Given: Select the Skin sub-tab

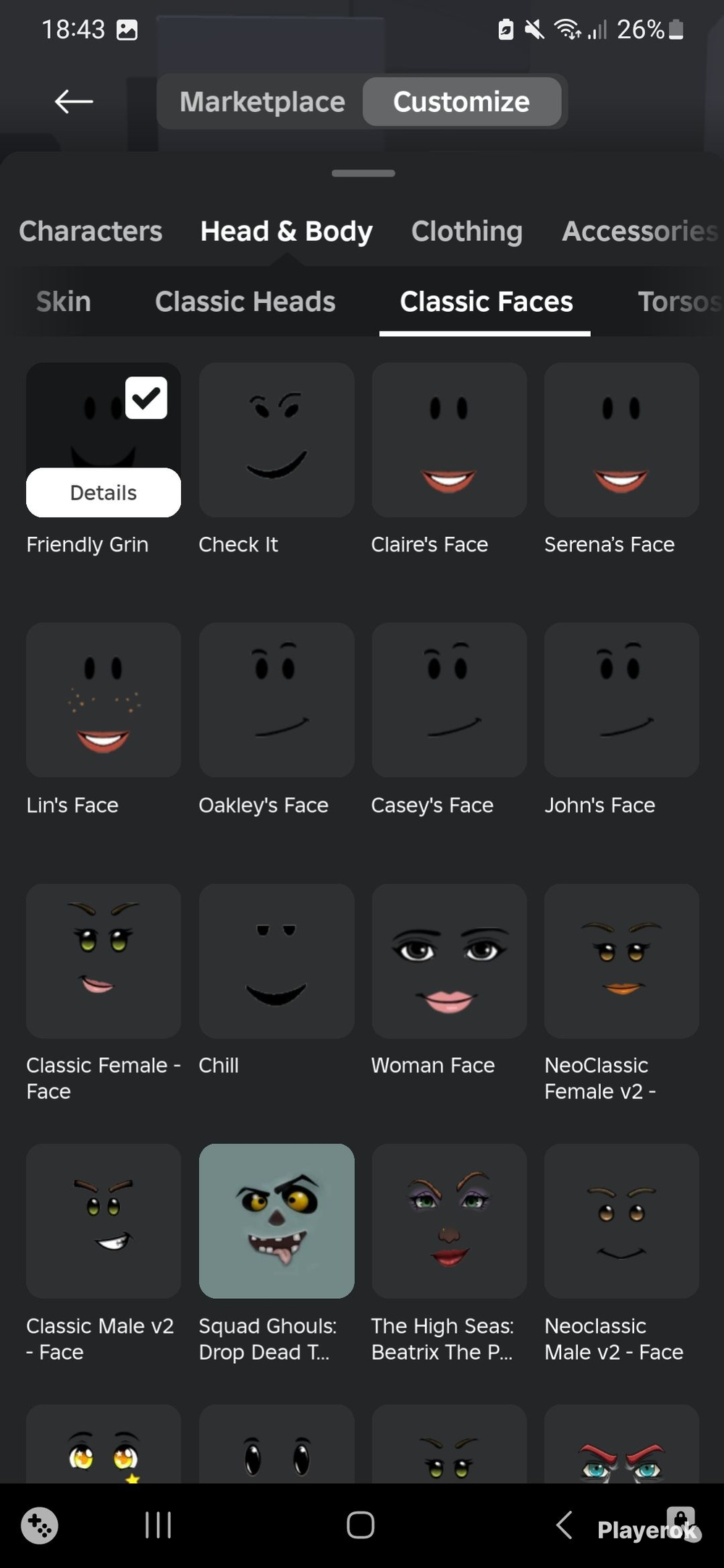Looking at the screenshot, I should tap(64, 302).
